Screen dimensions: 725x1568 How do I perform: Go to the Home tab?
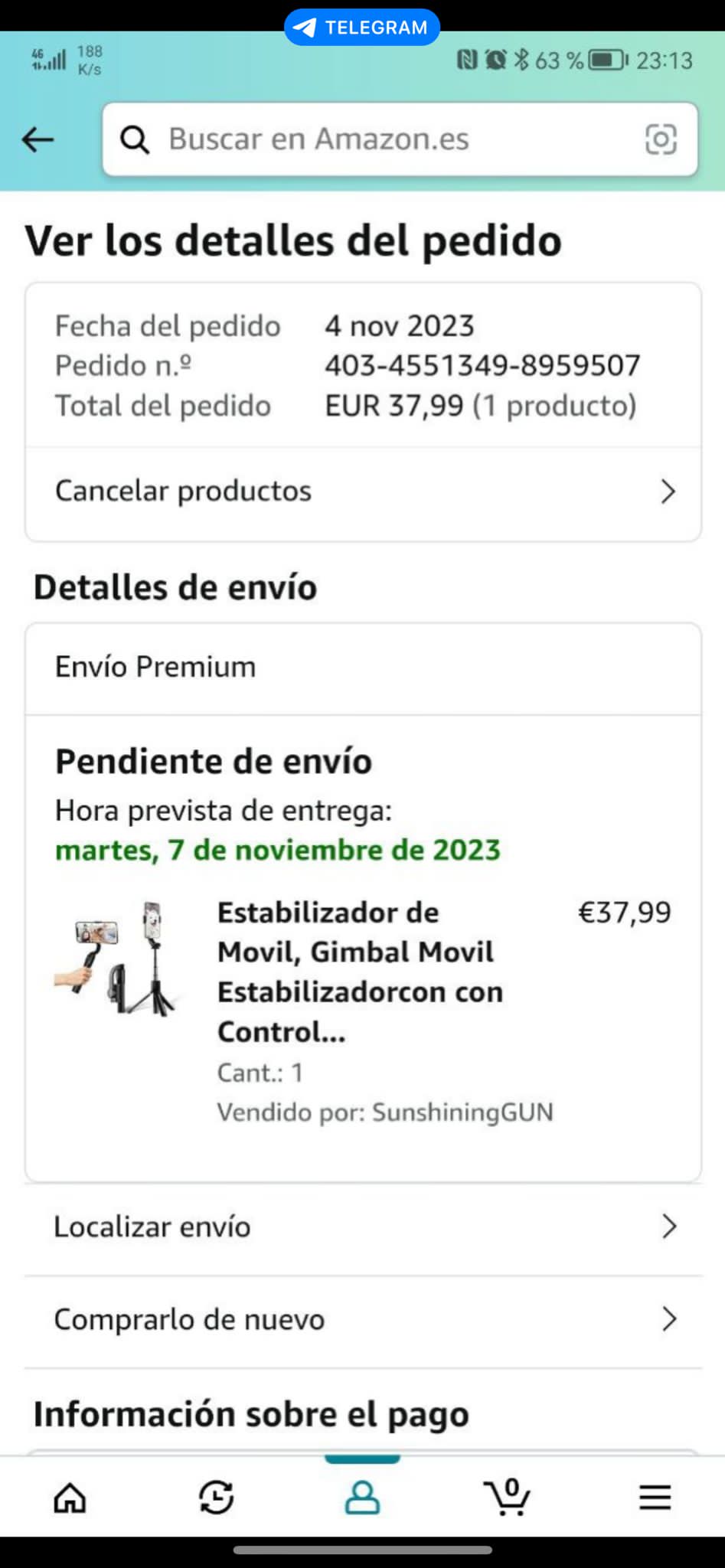point(70,1497)
